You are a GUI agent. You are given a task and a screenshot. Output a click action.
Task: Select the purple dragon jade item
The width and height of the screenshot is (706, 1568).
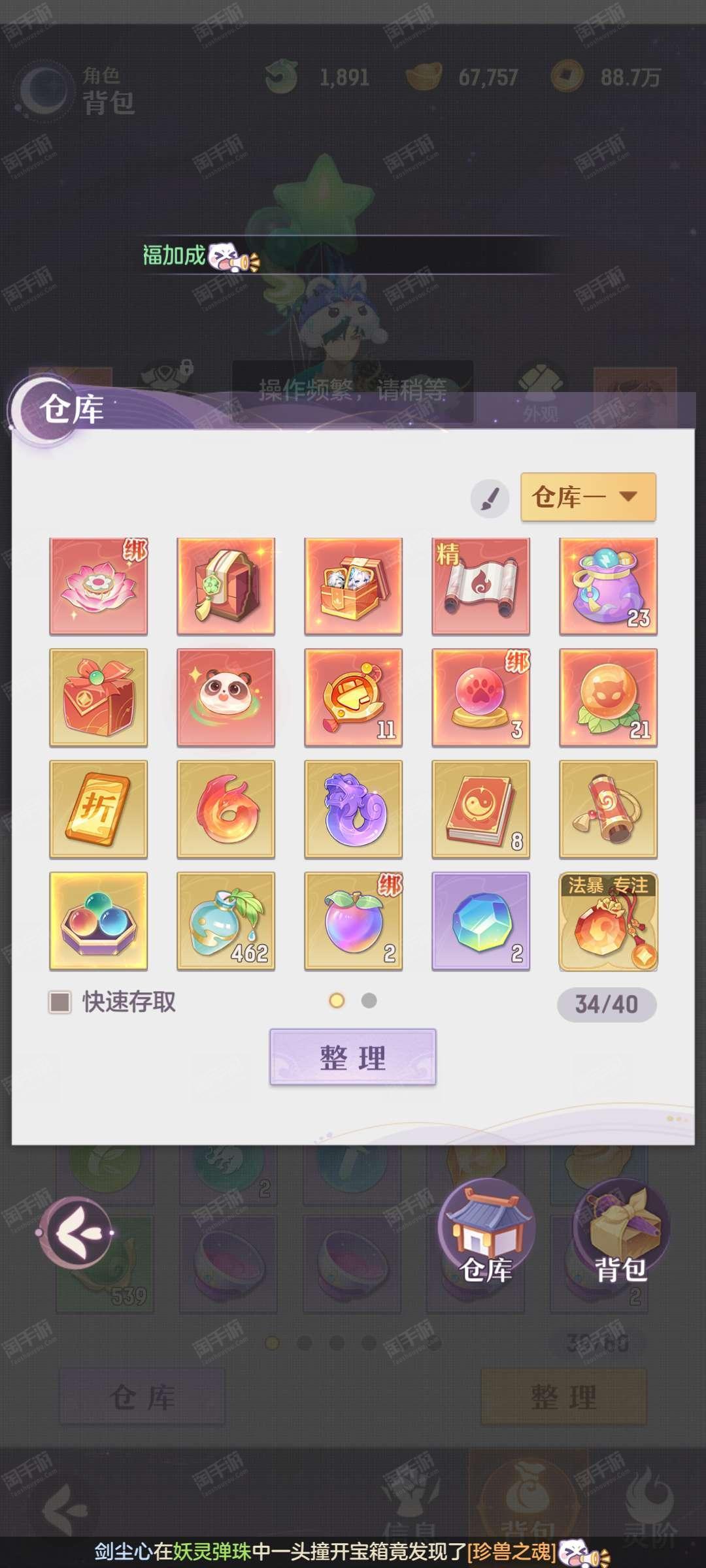click(354, 809)
